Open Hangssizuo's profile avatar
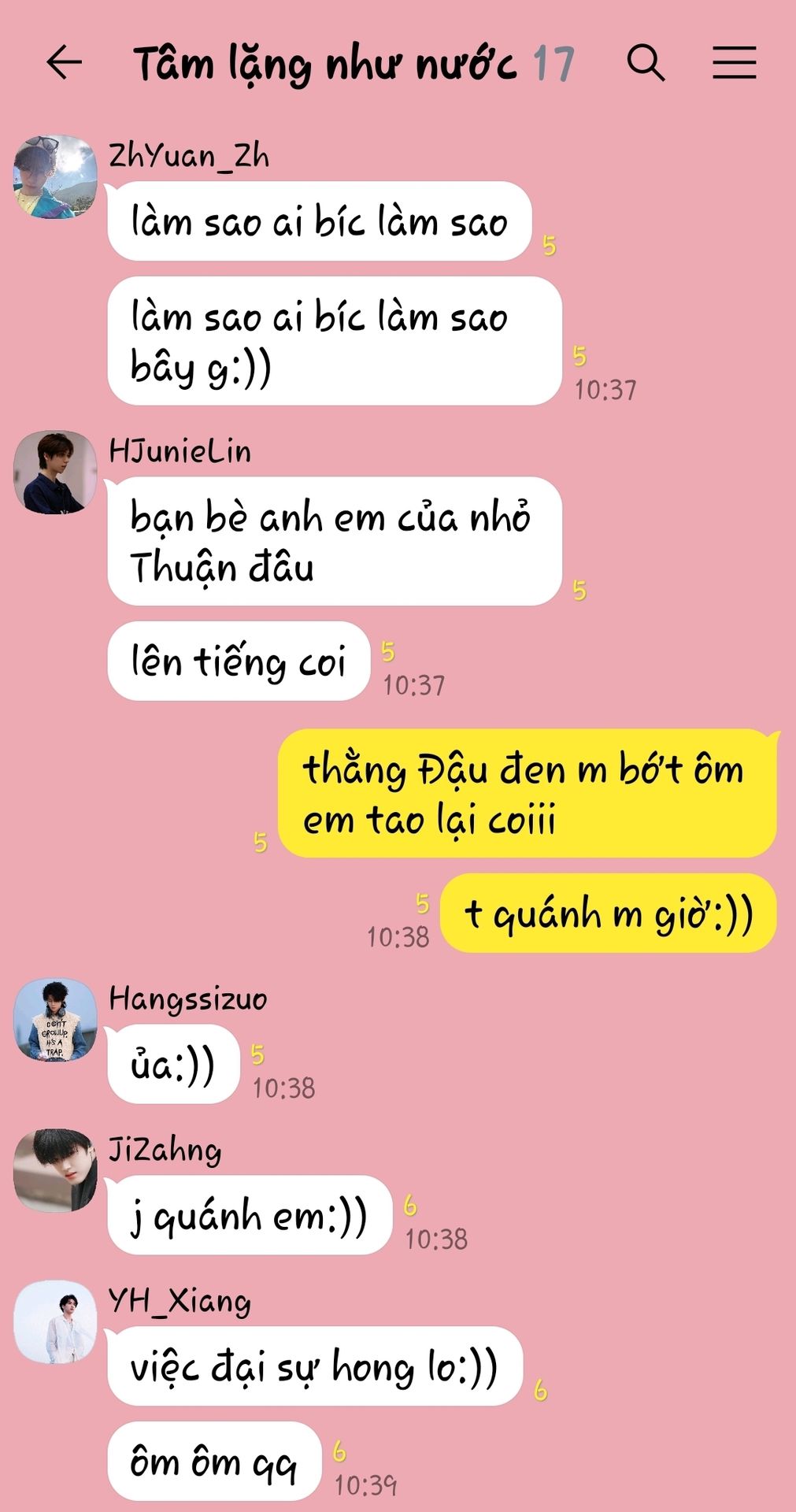The image size is (796, 1512). point(55,1020)
